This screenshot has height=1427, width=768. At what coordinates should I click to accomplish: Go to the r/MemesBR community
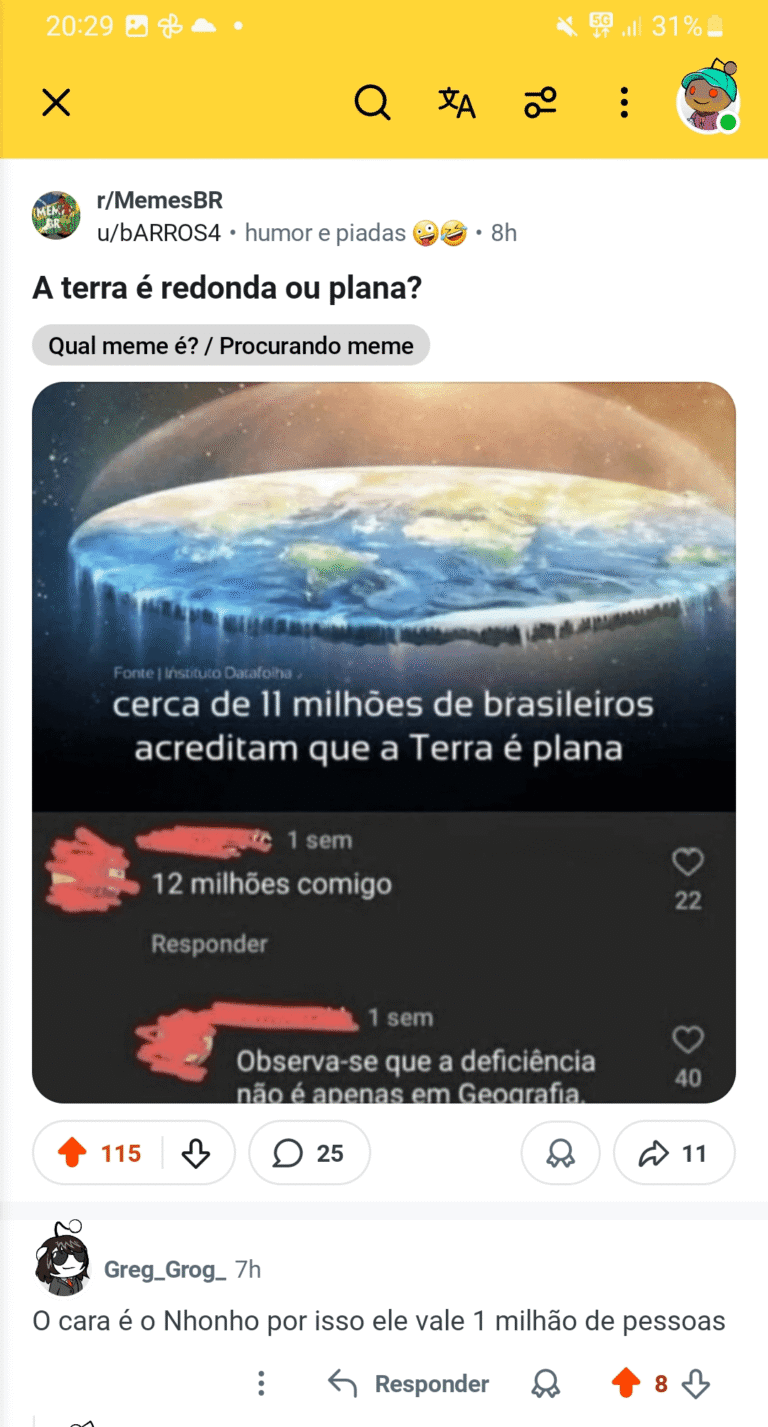[x=159, y=202]
